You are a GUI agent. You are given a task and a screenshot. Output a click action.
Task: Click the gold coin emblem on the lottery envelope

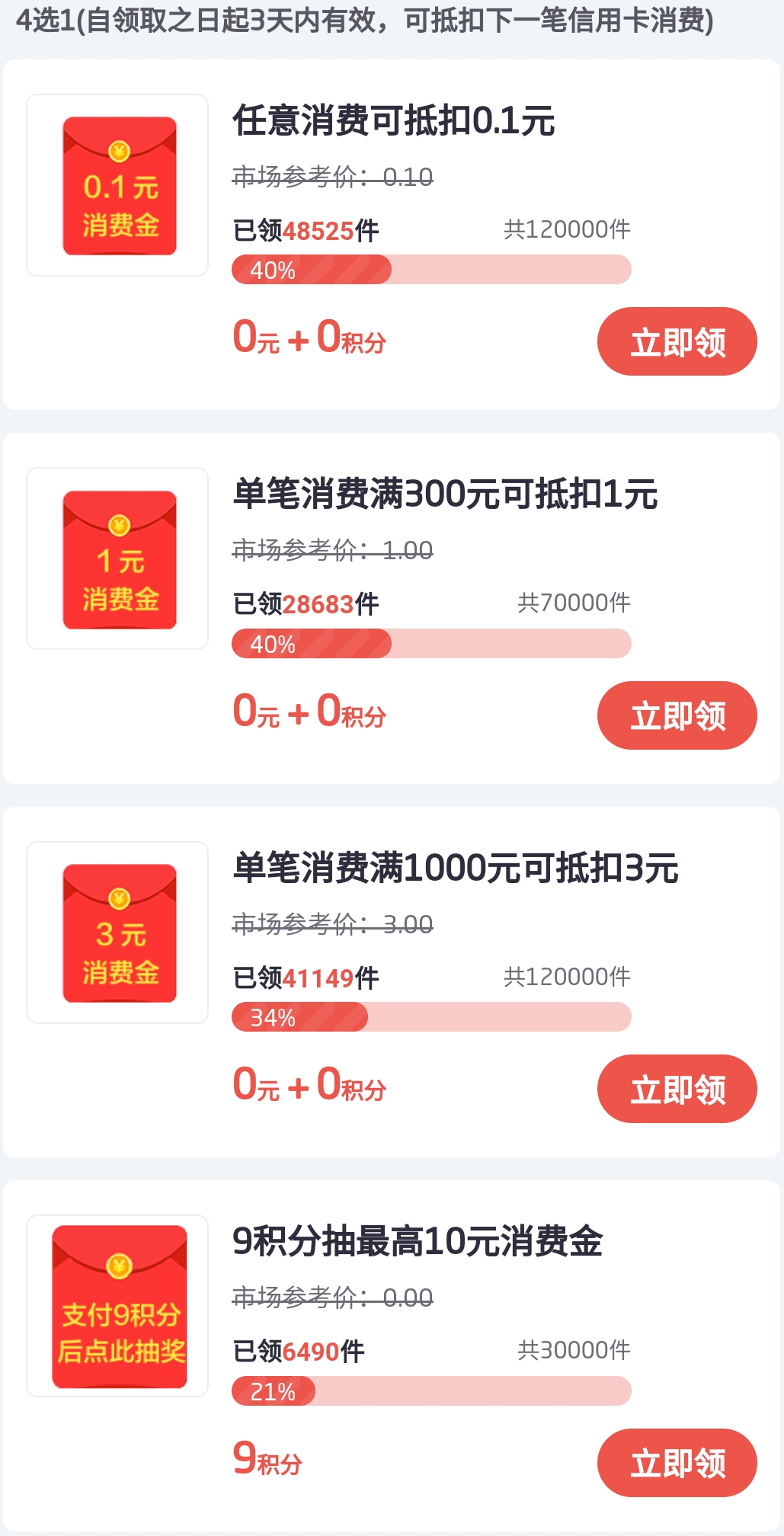point(118,1265)
